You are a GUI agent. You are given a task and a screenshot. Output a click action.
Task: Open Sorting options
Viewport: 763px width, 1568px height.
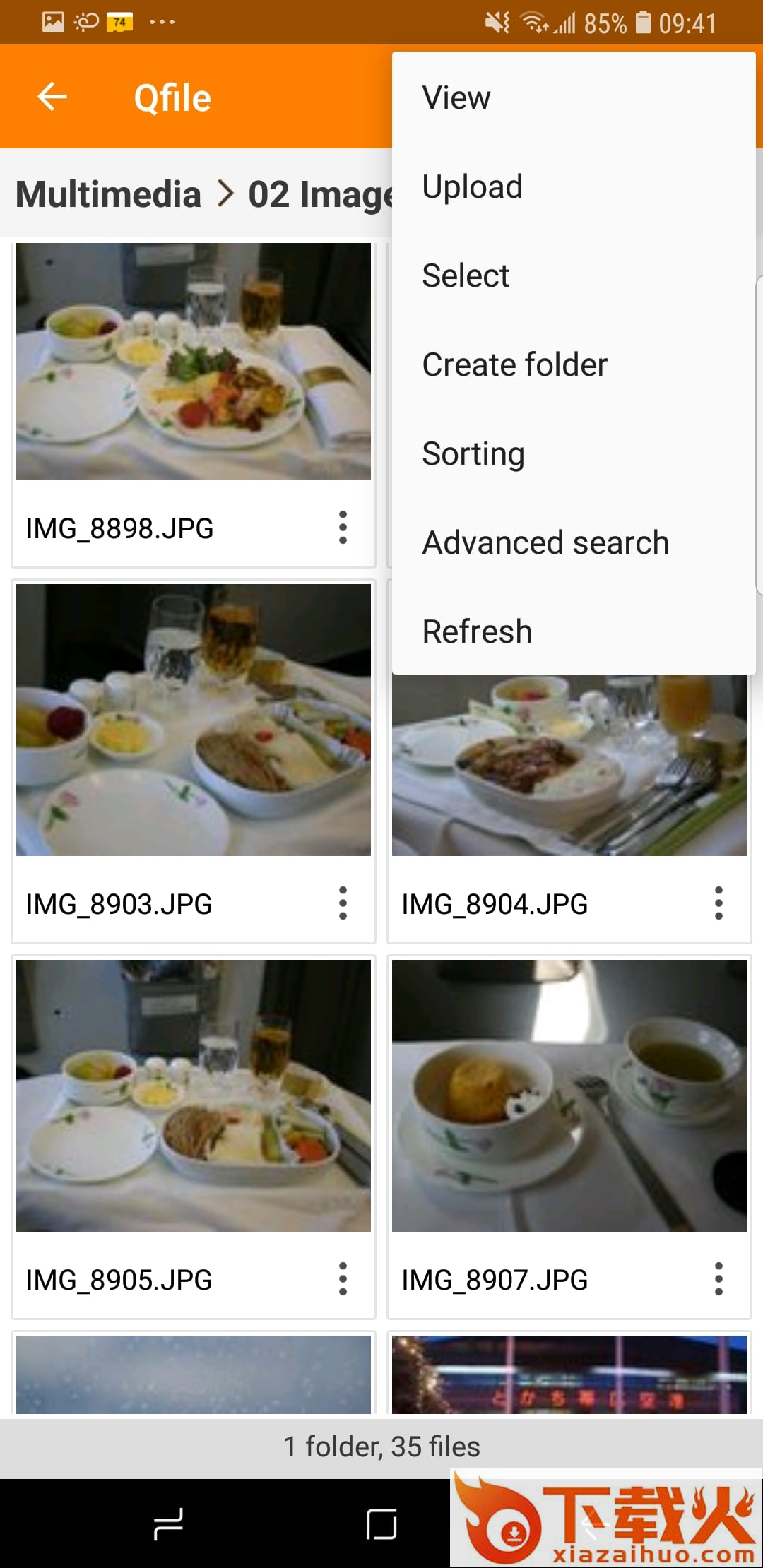pyautogui.click(x=473, y=453)
